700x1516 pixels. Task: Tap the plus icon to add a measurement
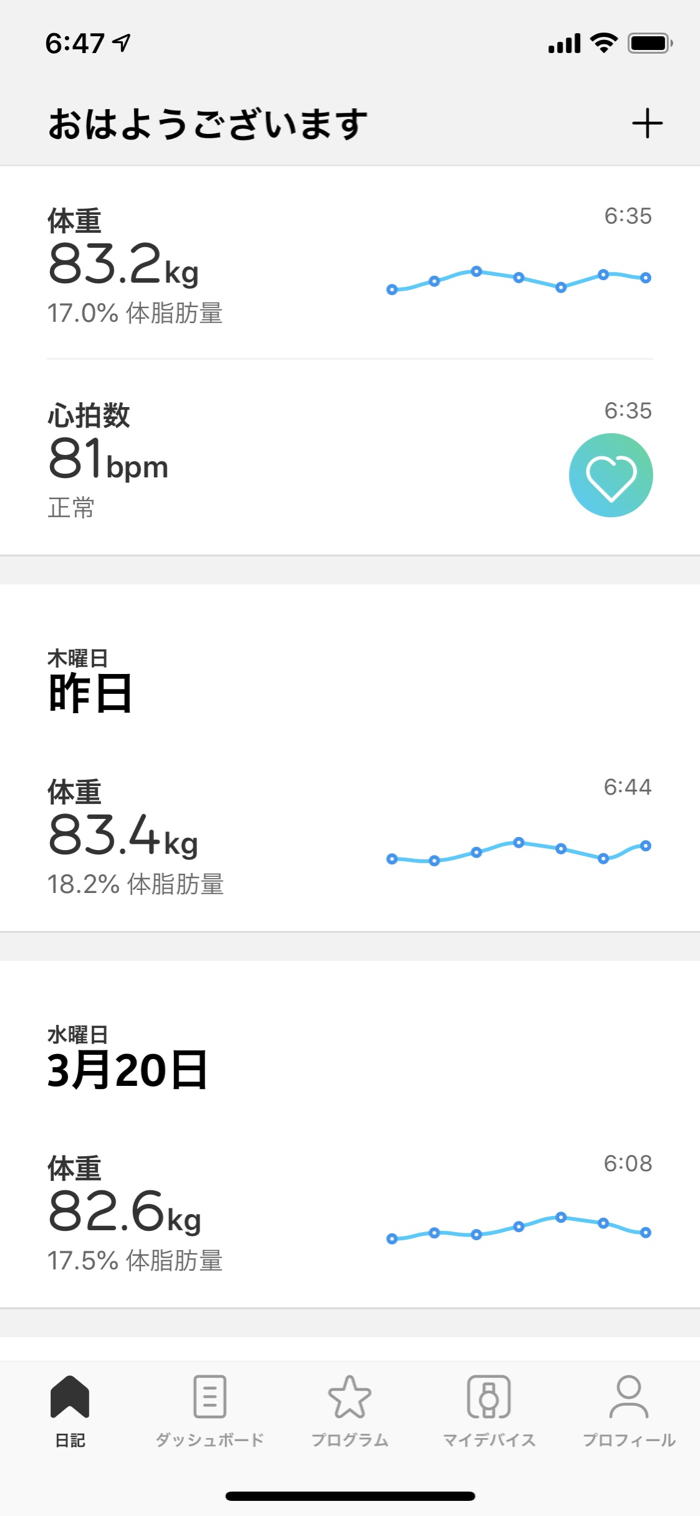(x=647, y=124)
